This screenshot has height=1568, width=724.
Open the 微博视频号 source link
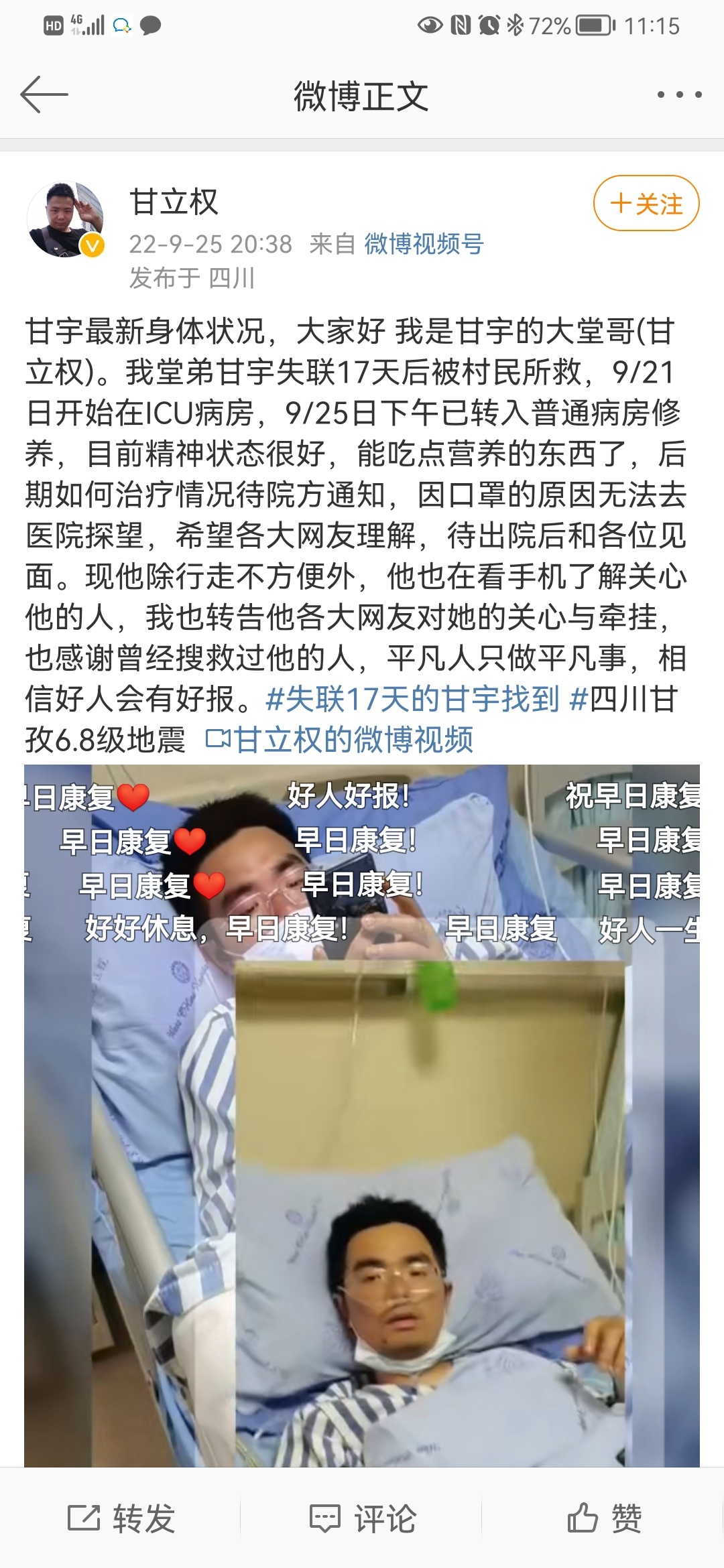click(x=423, y=244)
